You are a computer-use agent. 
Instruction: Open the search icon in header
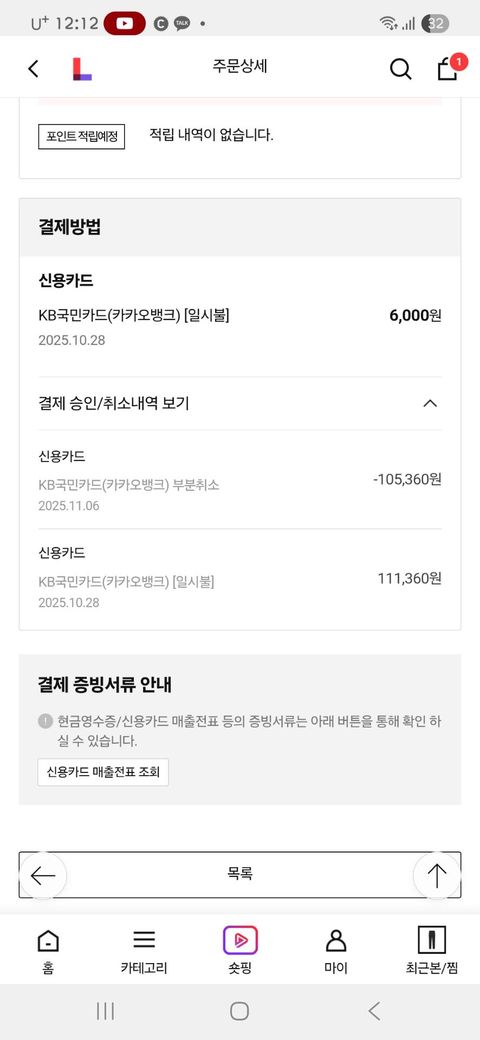point(400,68)
